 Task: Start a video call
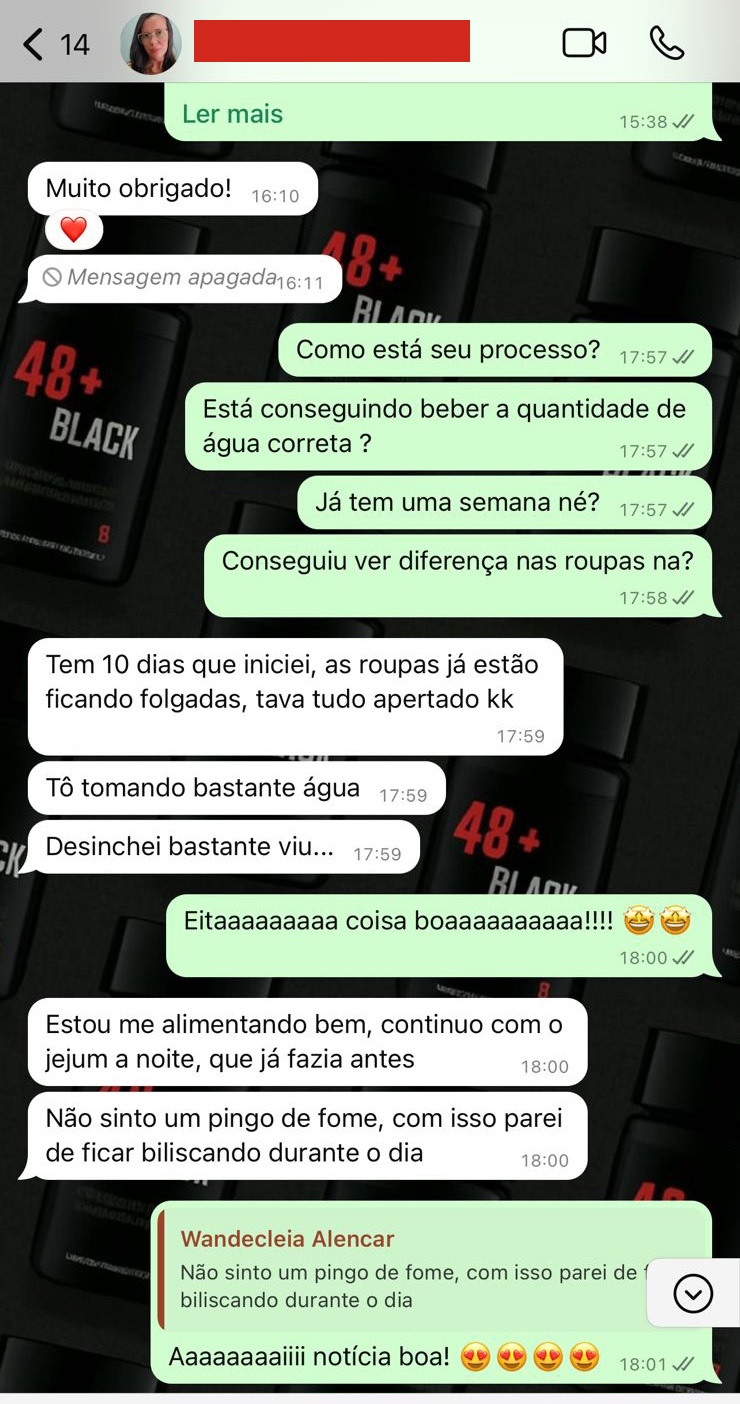tap(584, 43)
